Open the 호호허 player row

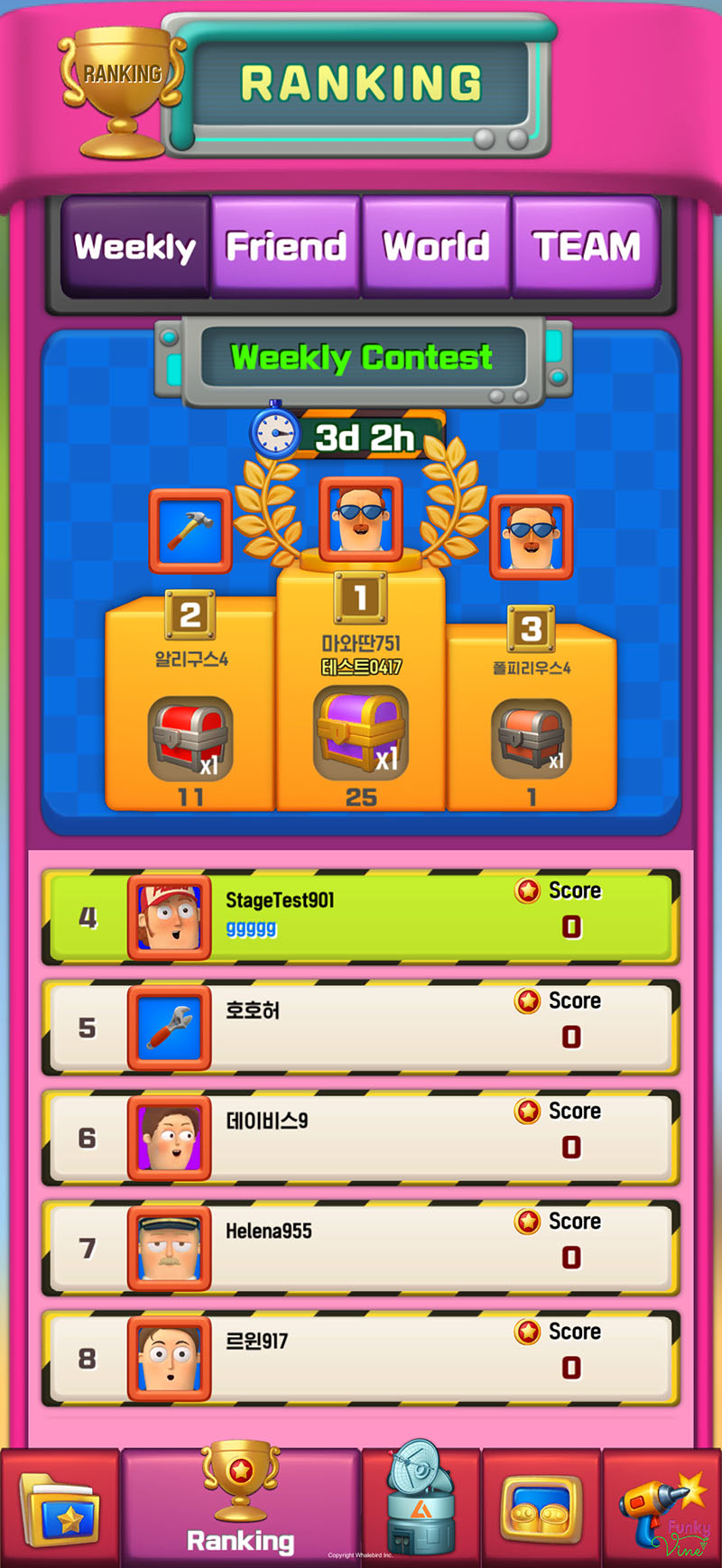click(x=361, y=1028)
